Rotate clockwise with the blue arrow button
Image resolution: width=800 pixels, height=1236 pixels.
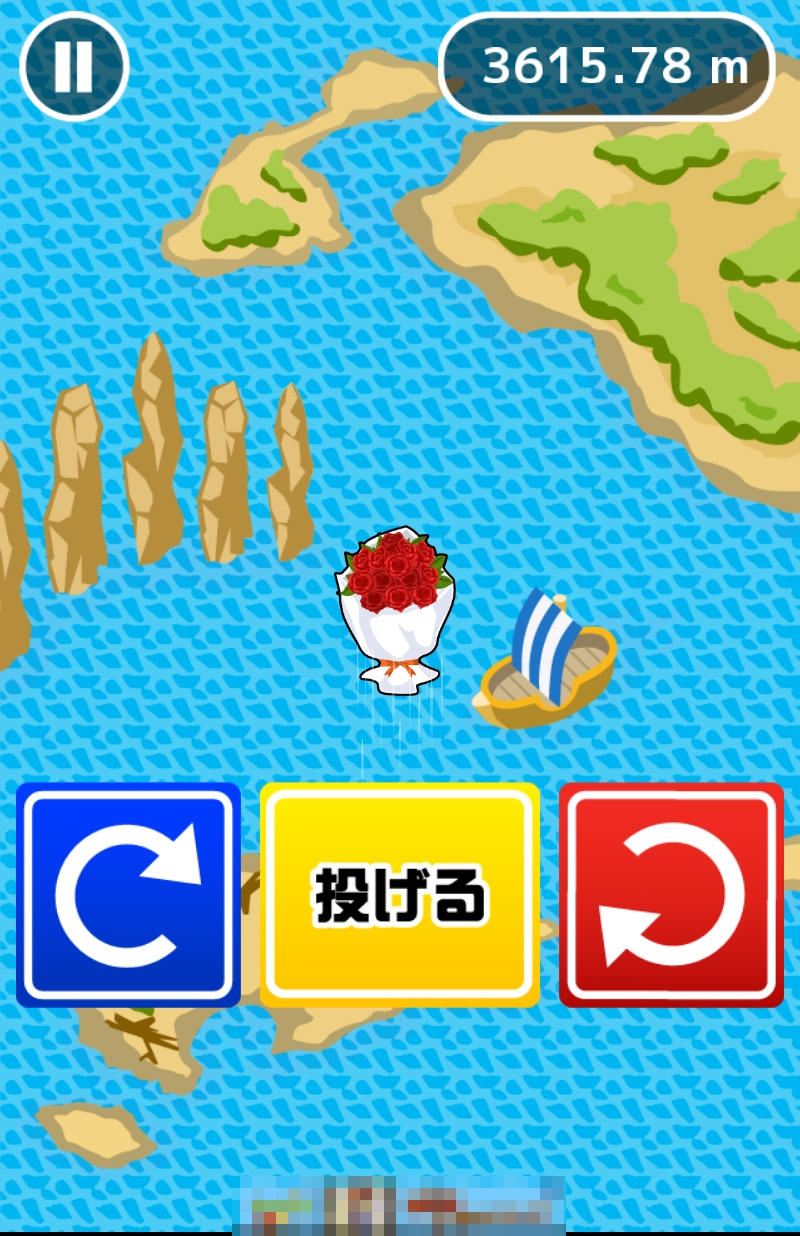(x=129, y=895)
